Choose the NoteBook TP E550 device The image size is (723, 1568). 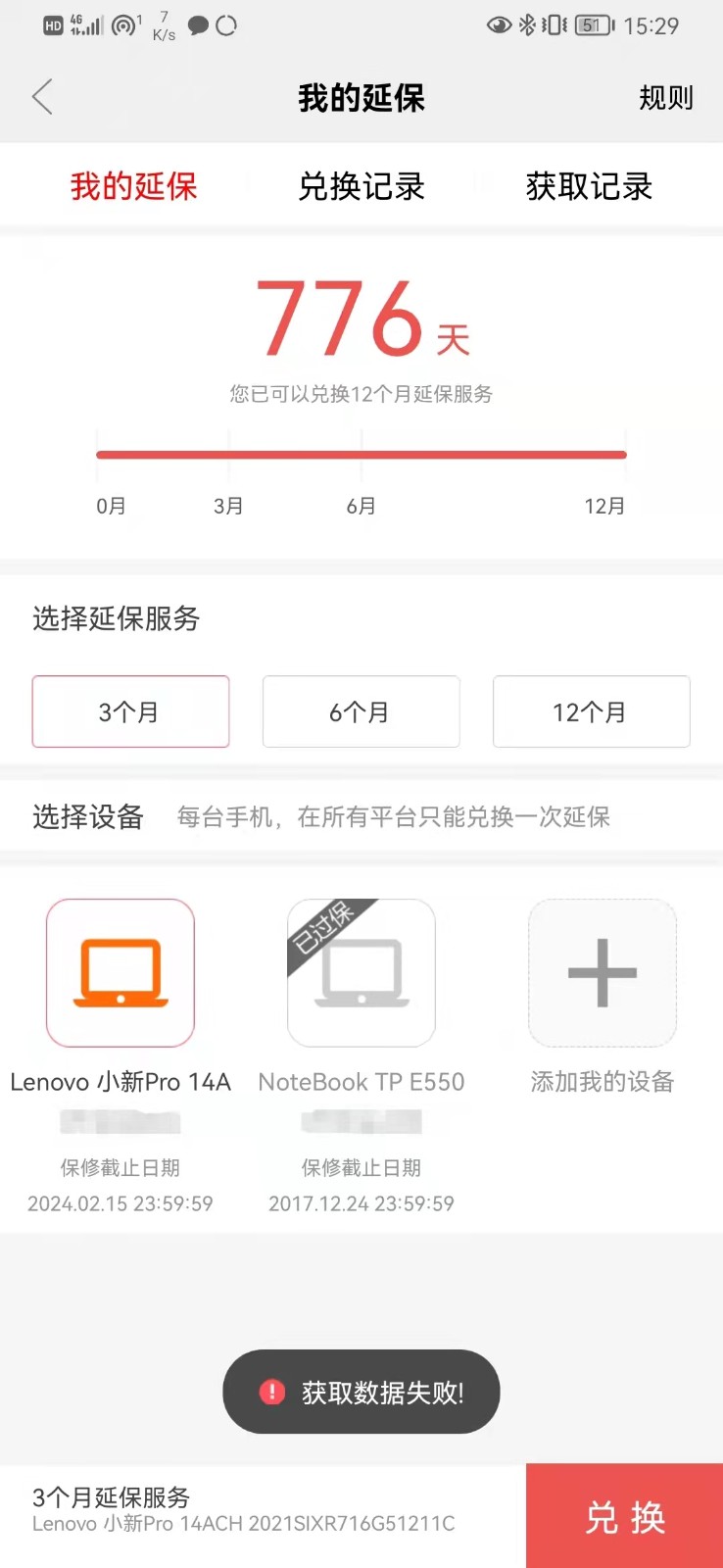coord(361,973)
